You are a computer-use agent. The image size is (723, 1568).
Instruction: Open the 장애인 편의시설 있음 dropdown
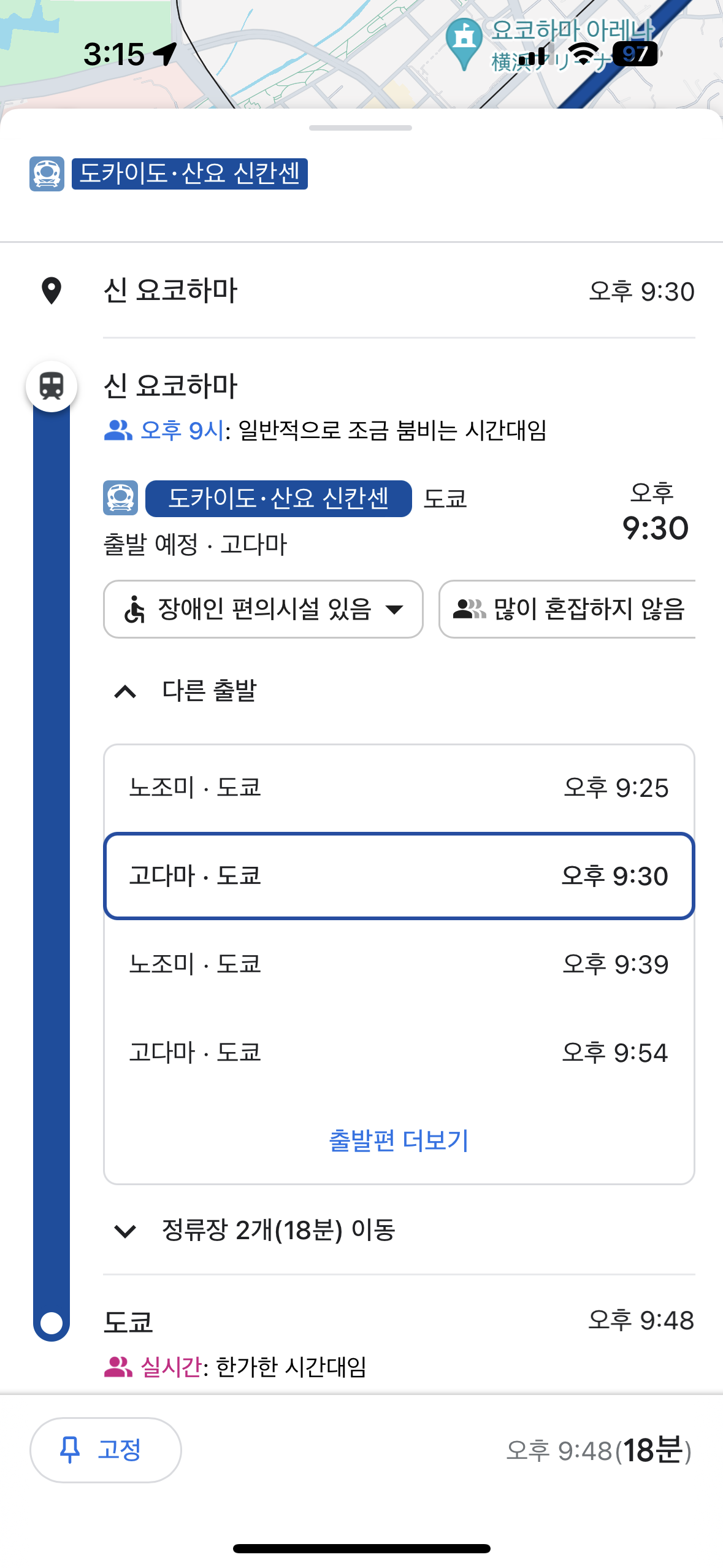tap(264, 609)
